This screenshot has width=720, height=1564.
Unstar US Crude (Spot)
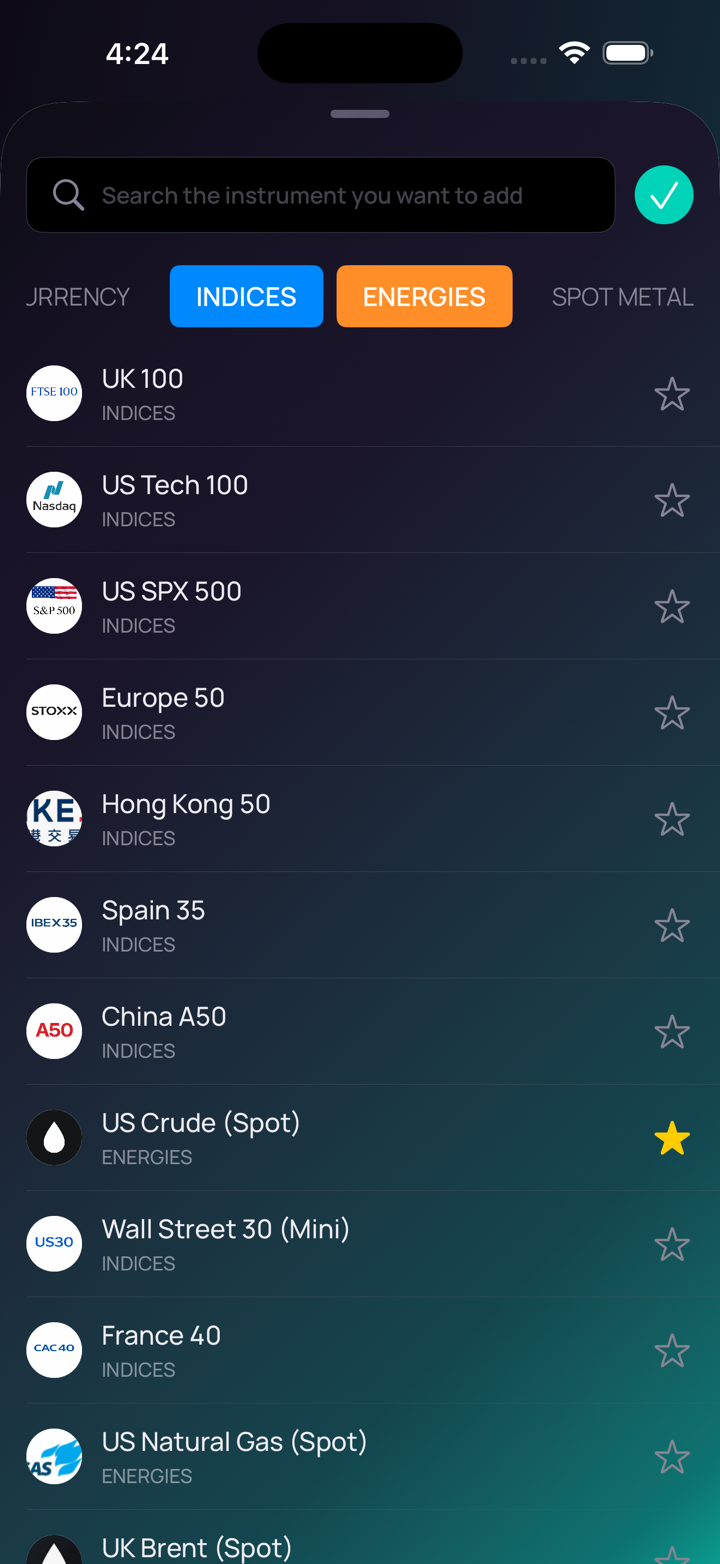[672, 1138]
